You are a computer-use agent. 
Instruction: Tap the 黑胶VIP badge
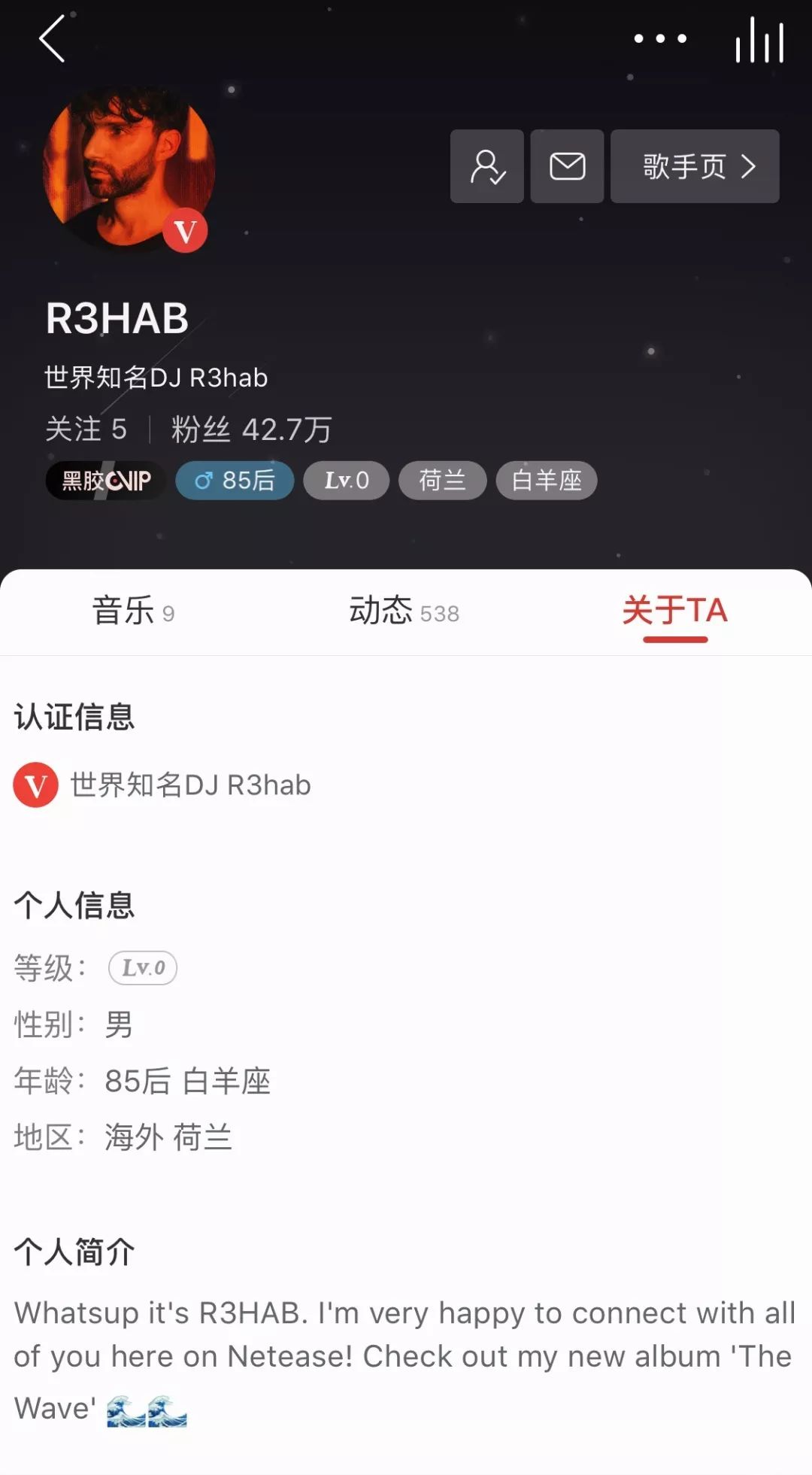click(x=106, y=480)
